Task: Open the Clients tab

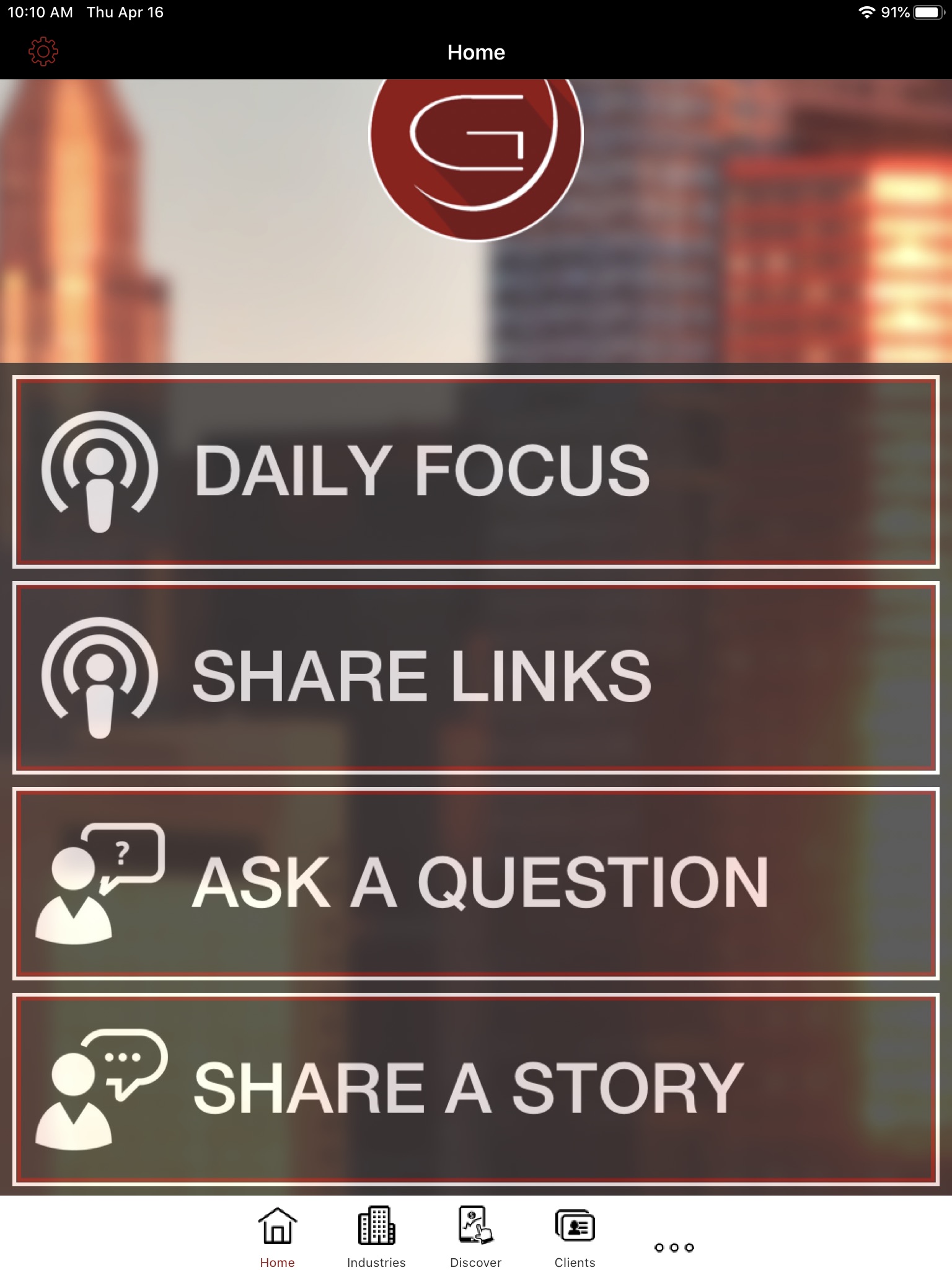Action: pos(575,1237)
